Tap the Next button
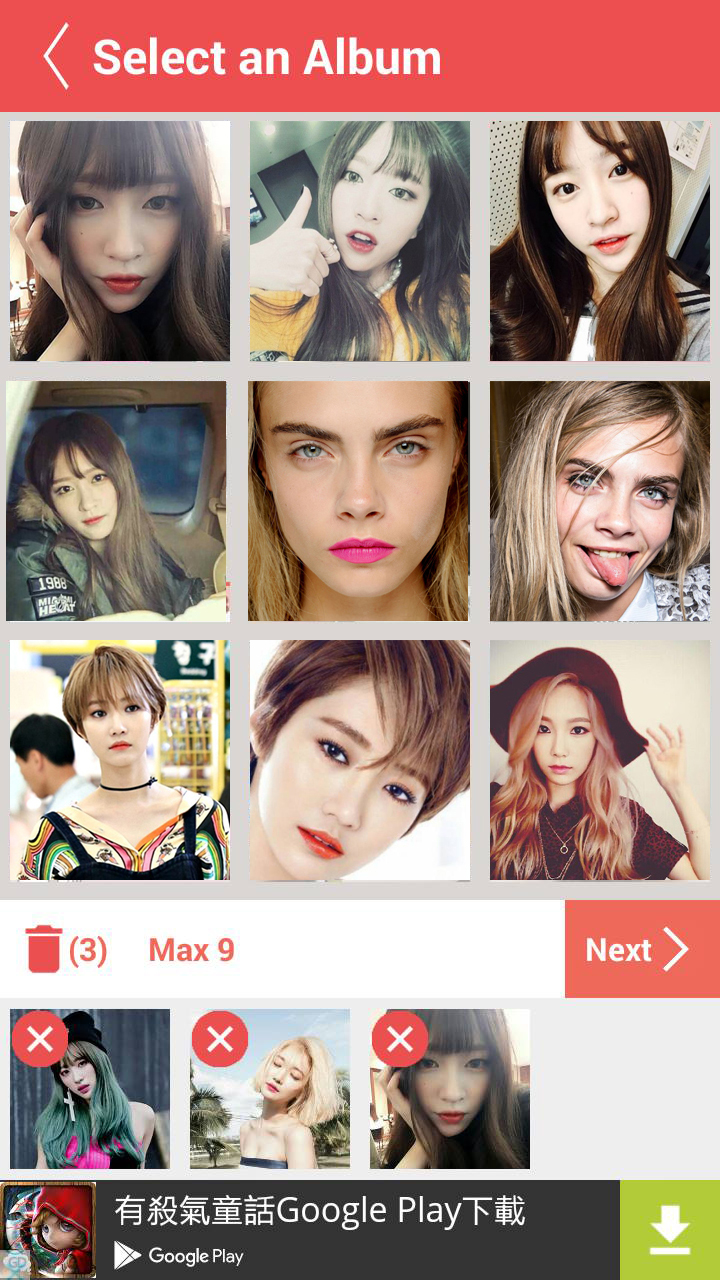 click(x=641, y=949)
